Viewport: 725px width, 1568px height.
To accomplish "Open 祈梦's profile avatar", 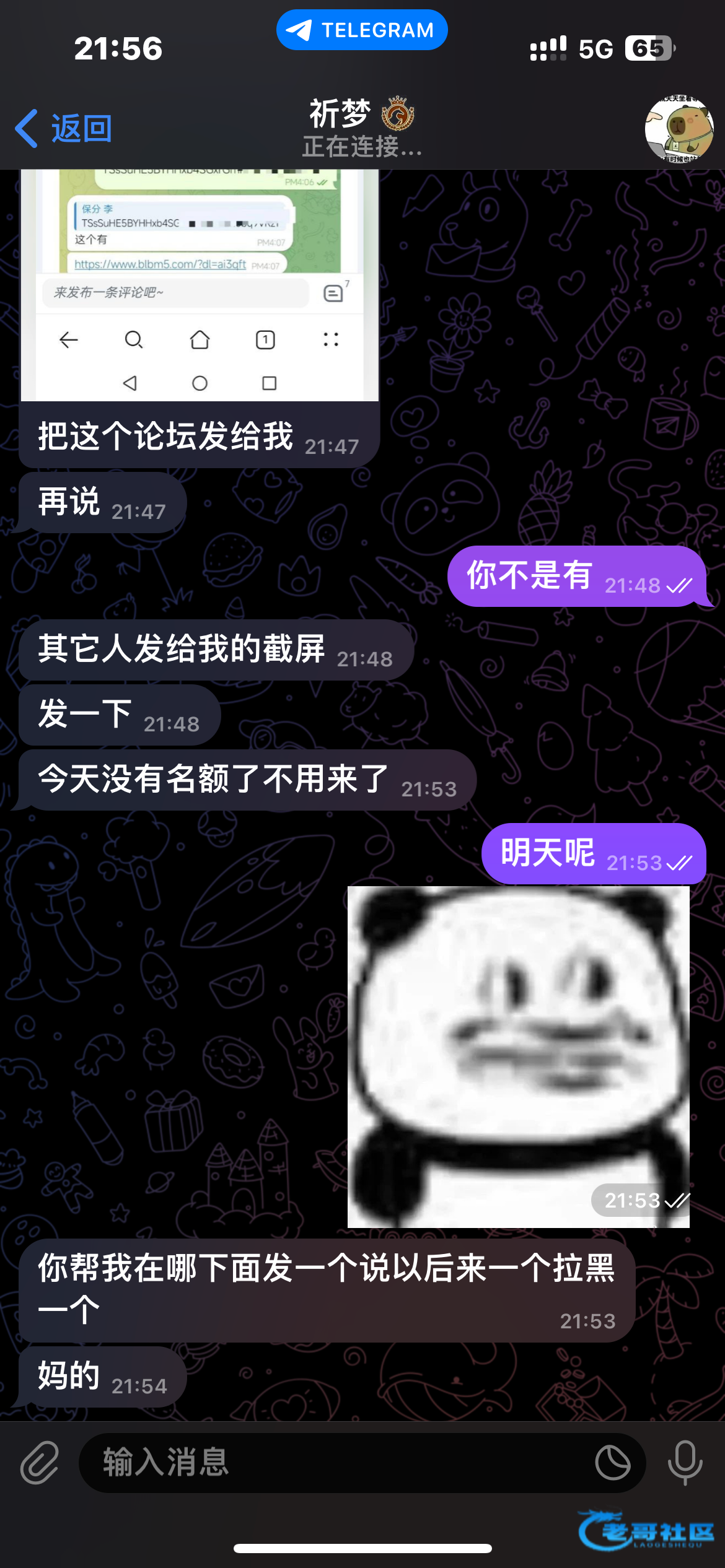I will (679, 129).
